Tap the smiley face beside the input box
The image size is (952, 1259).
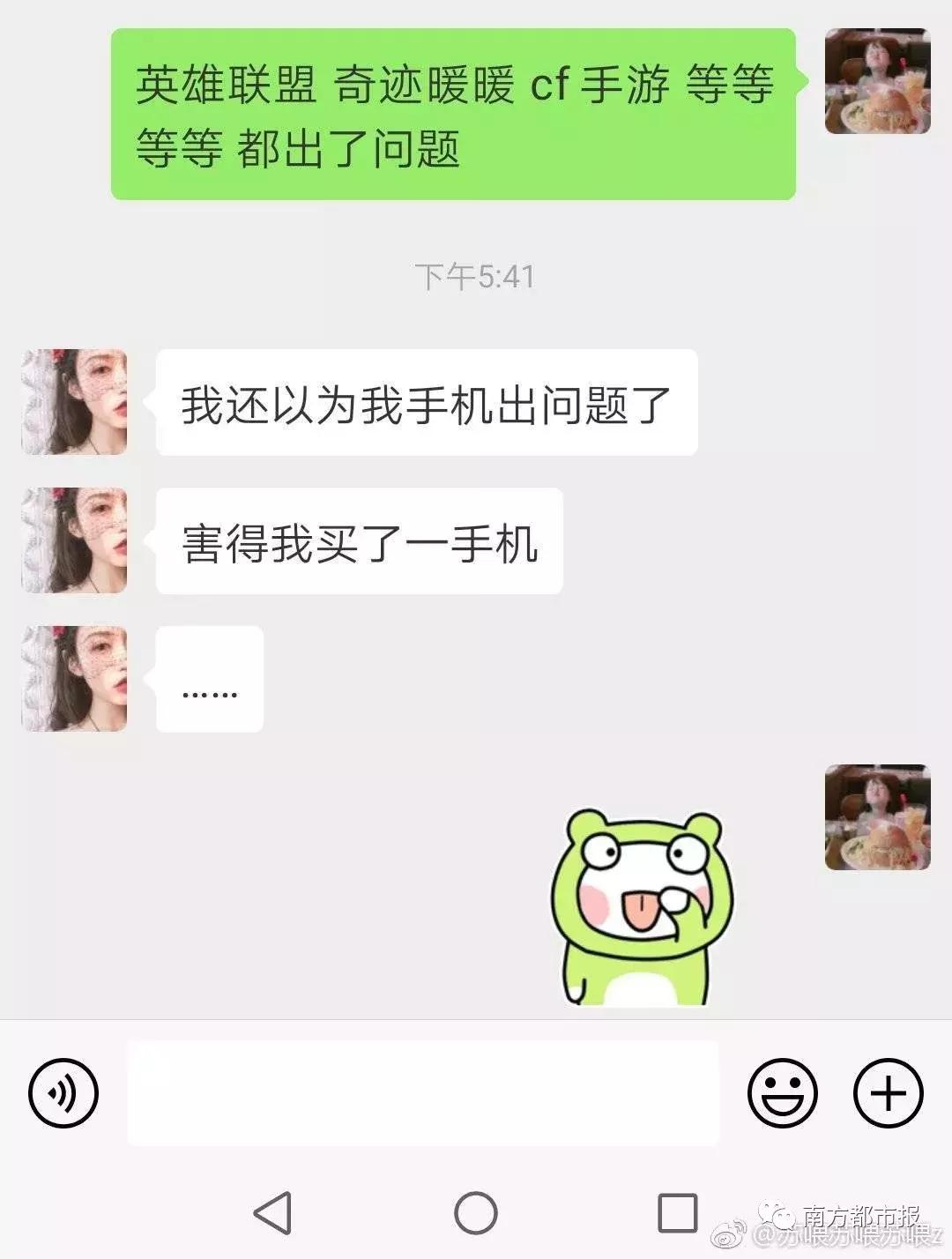(783, 1091)
